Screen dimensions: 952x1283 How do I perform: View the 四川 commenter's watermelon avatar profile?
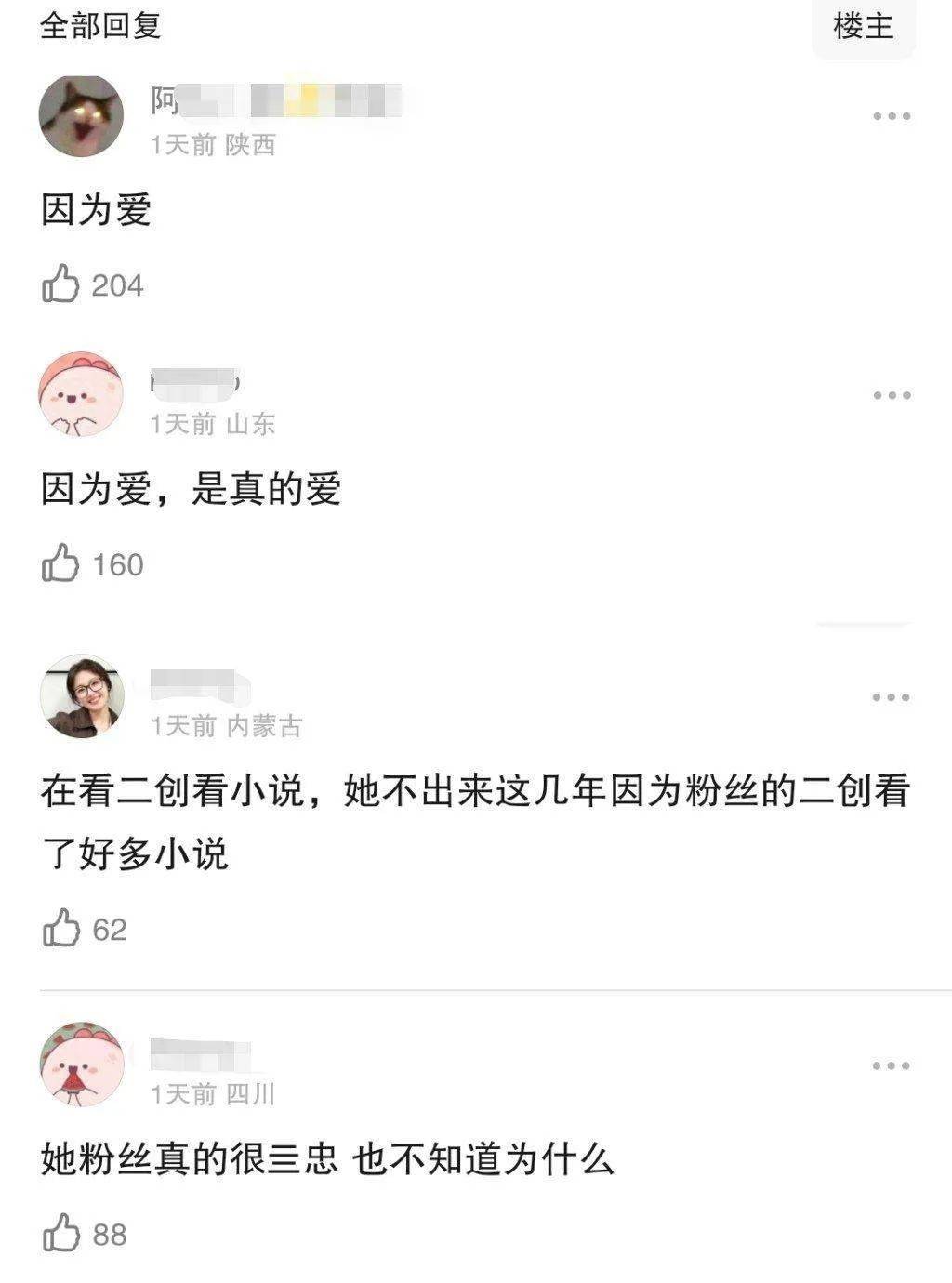(81, 1065)
